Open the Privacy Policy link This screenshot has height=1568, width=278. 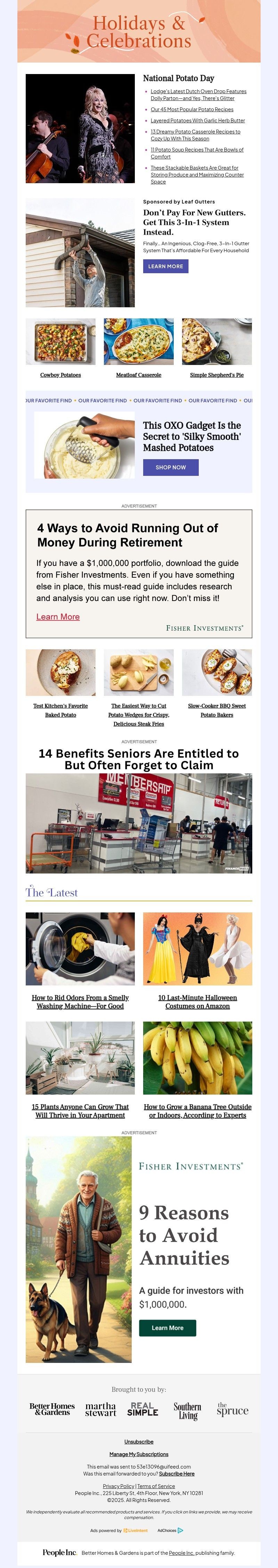pyautogui.click(x=118, y=1486)
